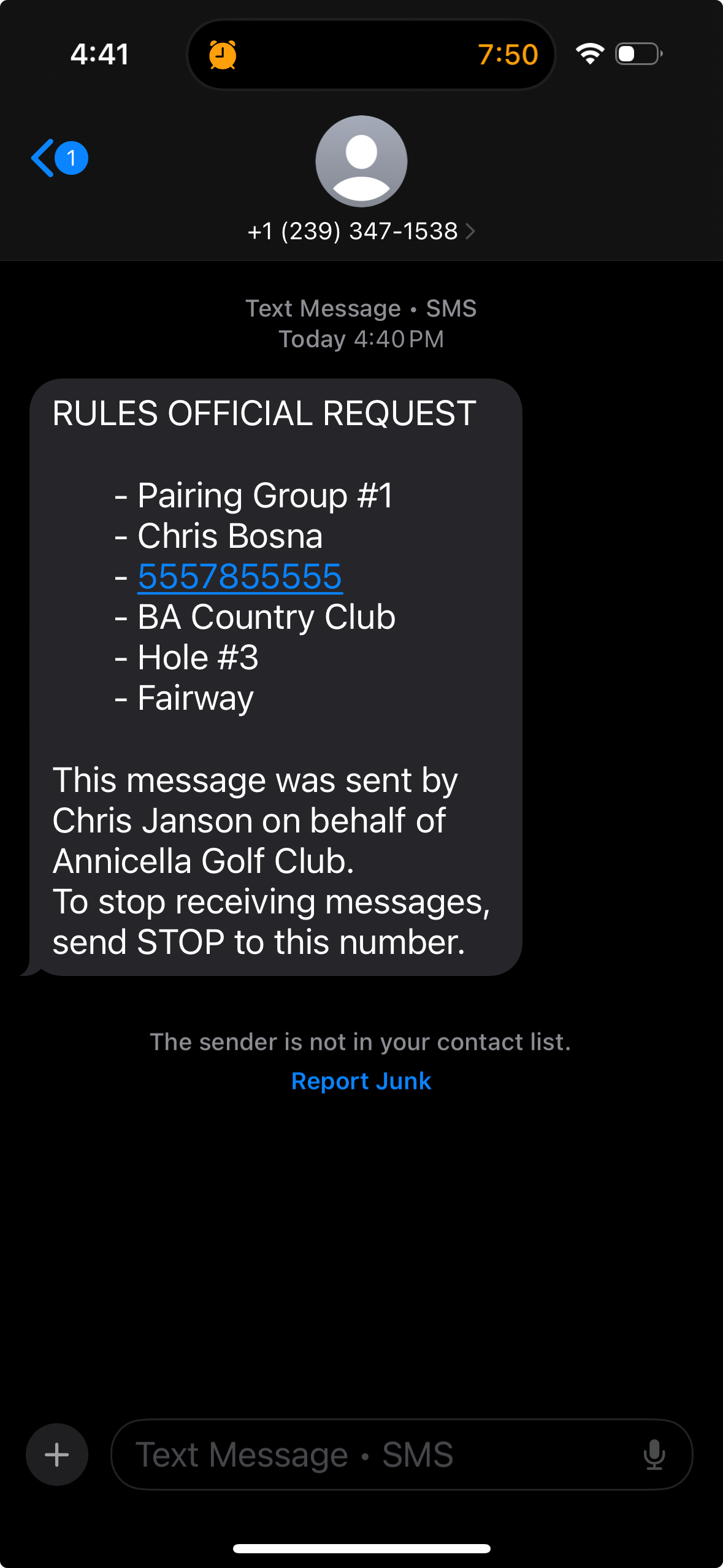The width and height of the screenshot is (723, 1568).
Task: Tap the phone number link 5557855555
Action: (x=240, y=577)
